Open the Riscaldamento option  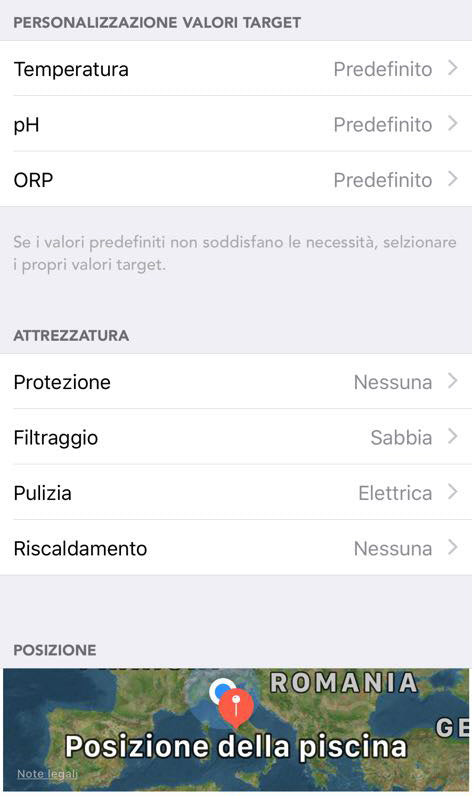click(236, 547)
